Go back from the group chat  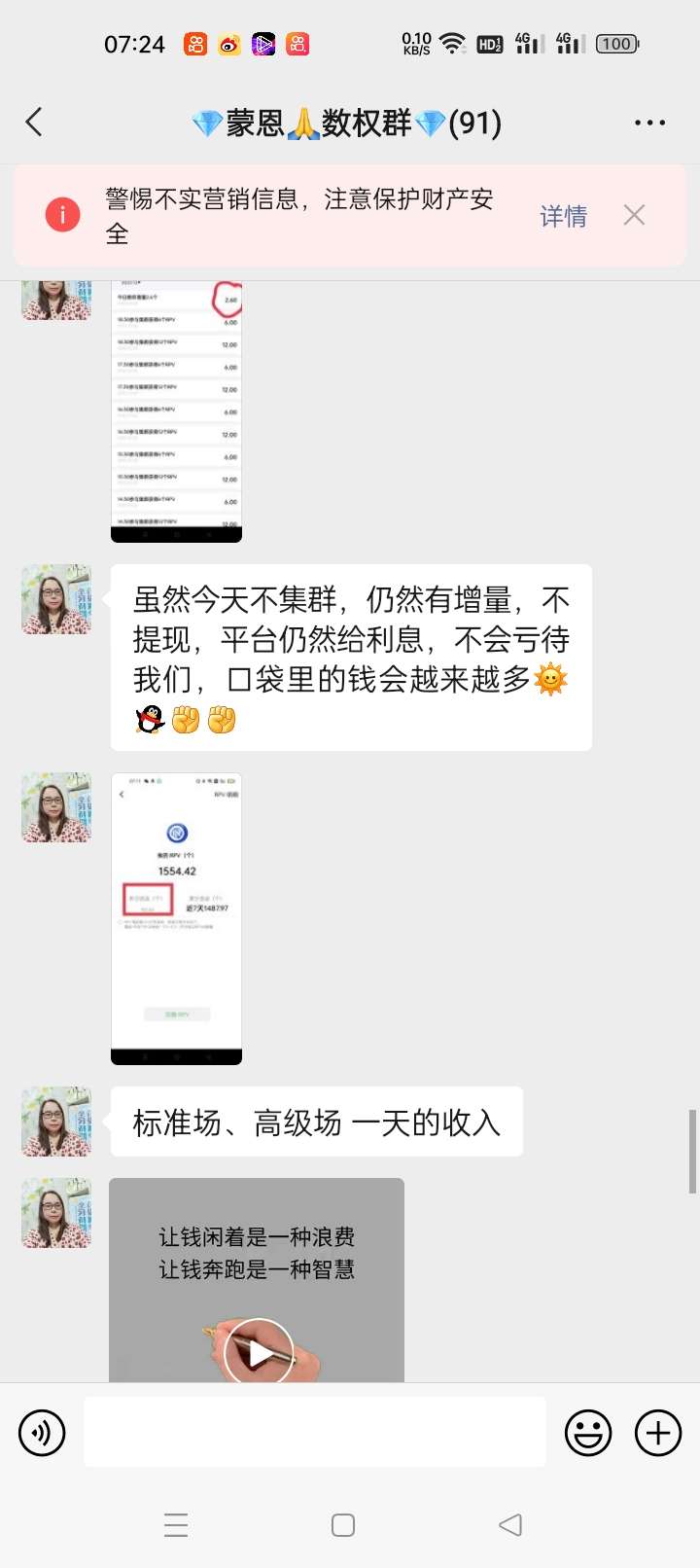[x=35, y=123]
